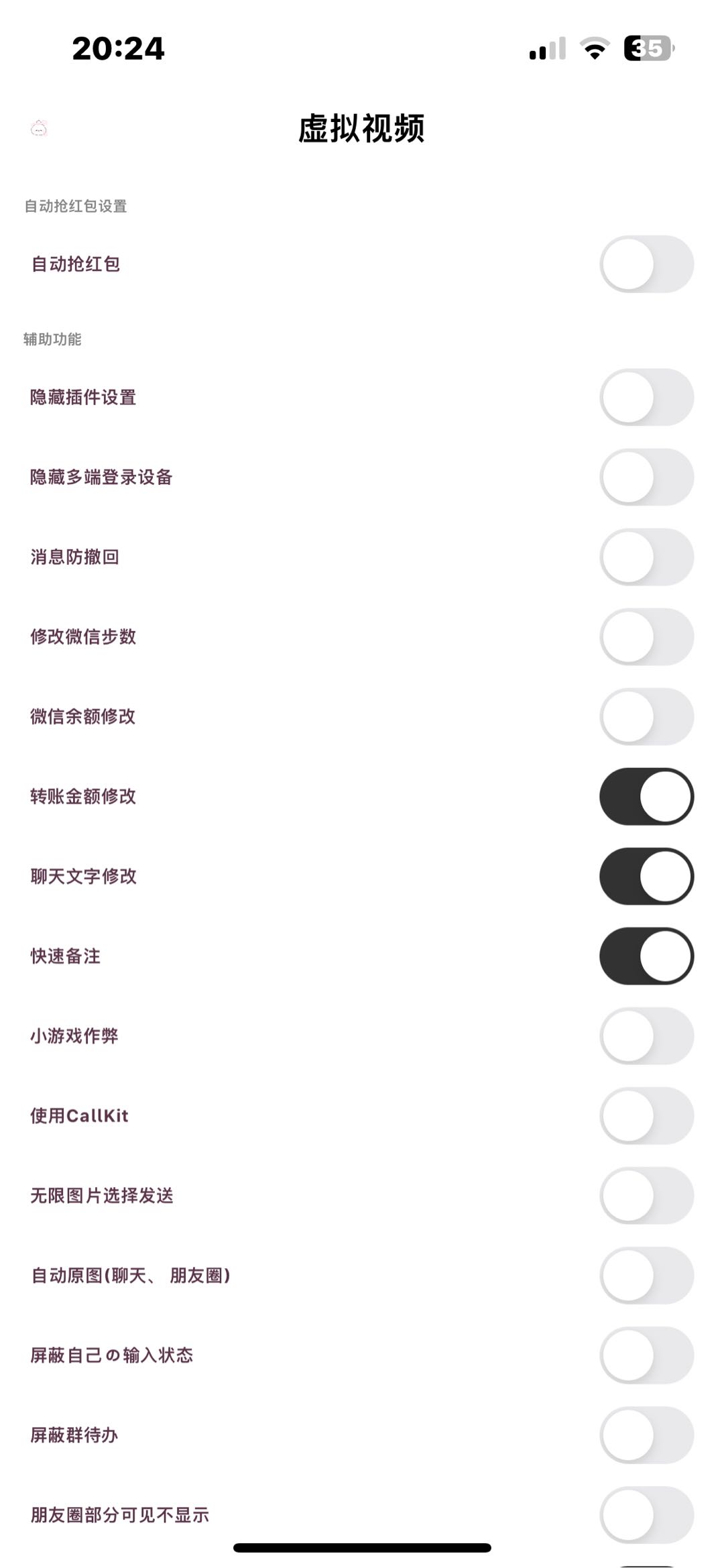Enable the 屏蔽群待办 switch
The height and width of the screenshot is (1568, 724).
646,1435
